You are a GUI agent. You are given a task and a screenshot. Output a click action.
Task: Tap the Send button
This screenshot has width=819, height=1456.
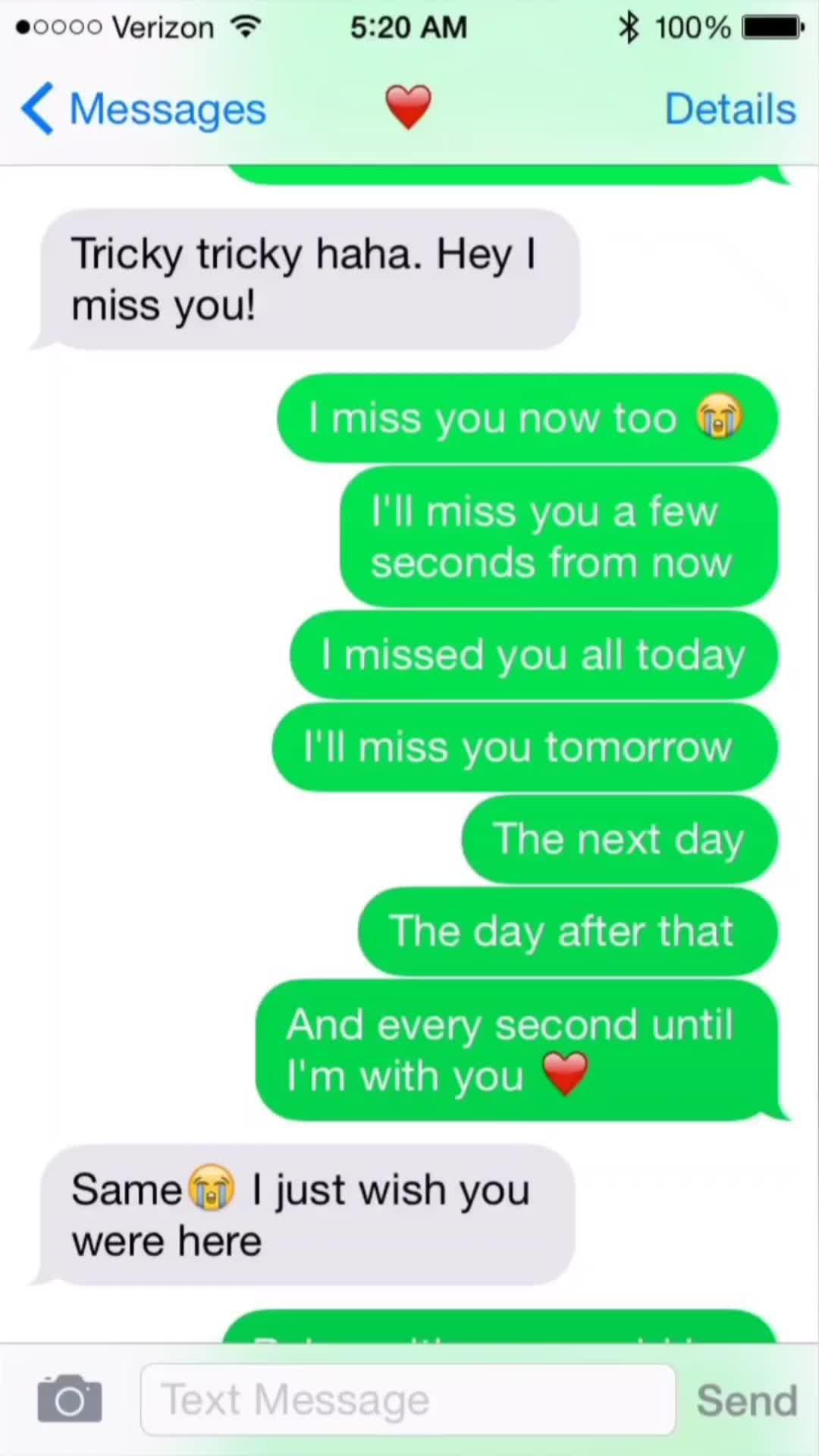pyautogui.click(x=746, y=1400)
